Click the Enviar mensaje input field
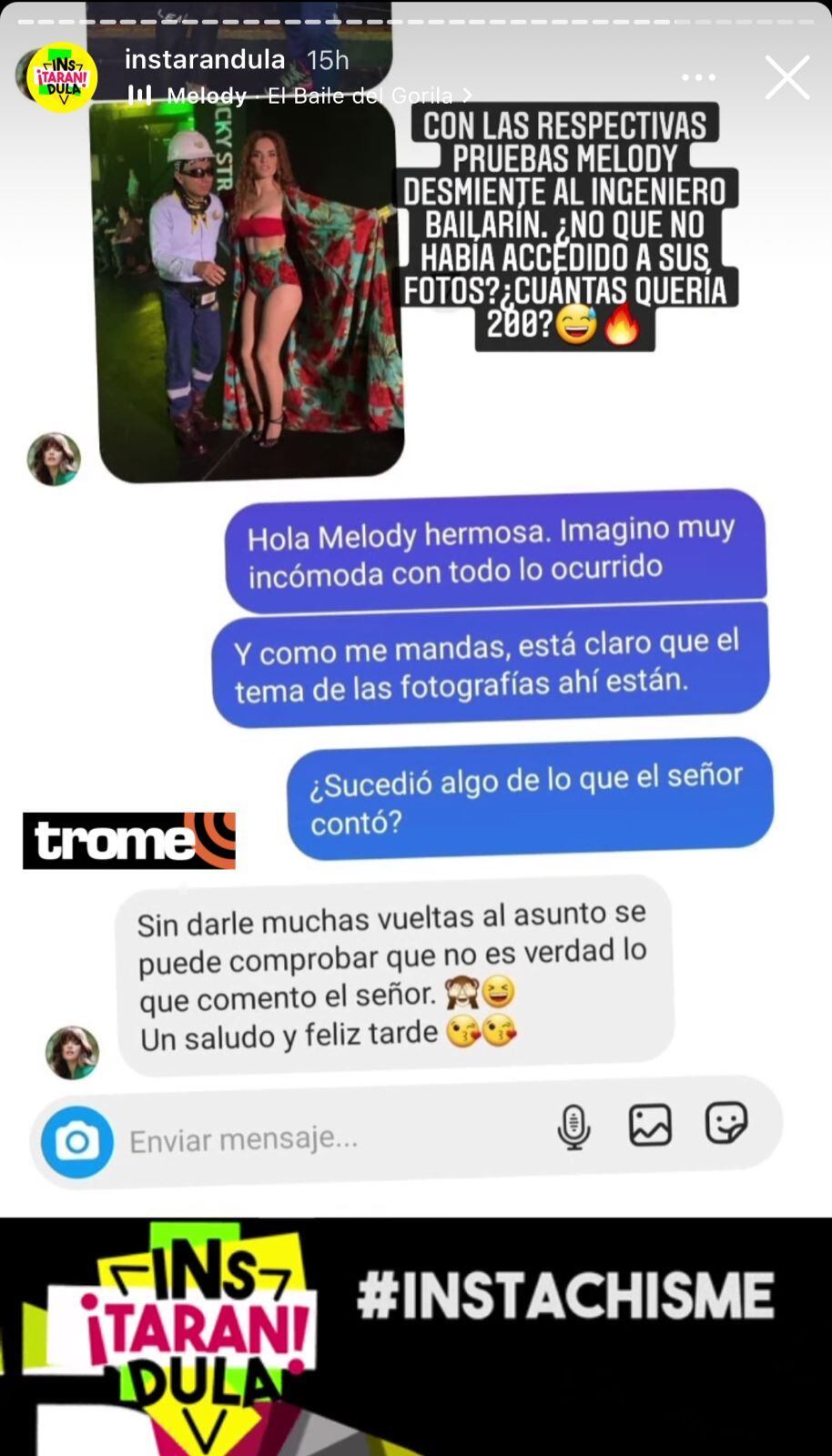 tap(273, 1137)
